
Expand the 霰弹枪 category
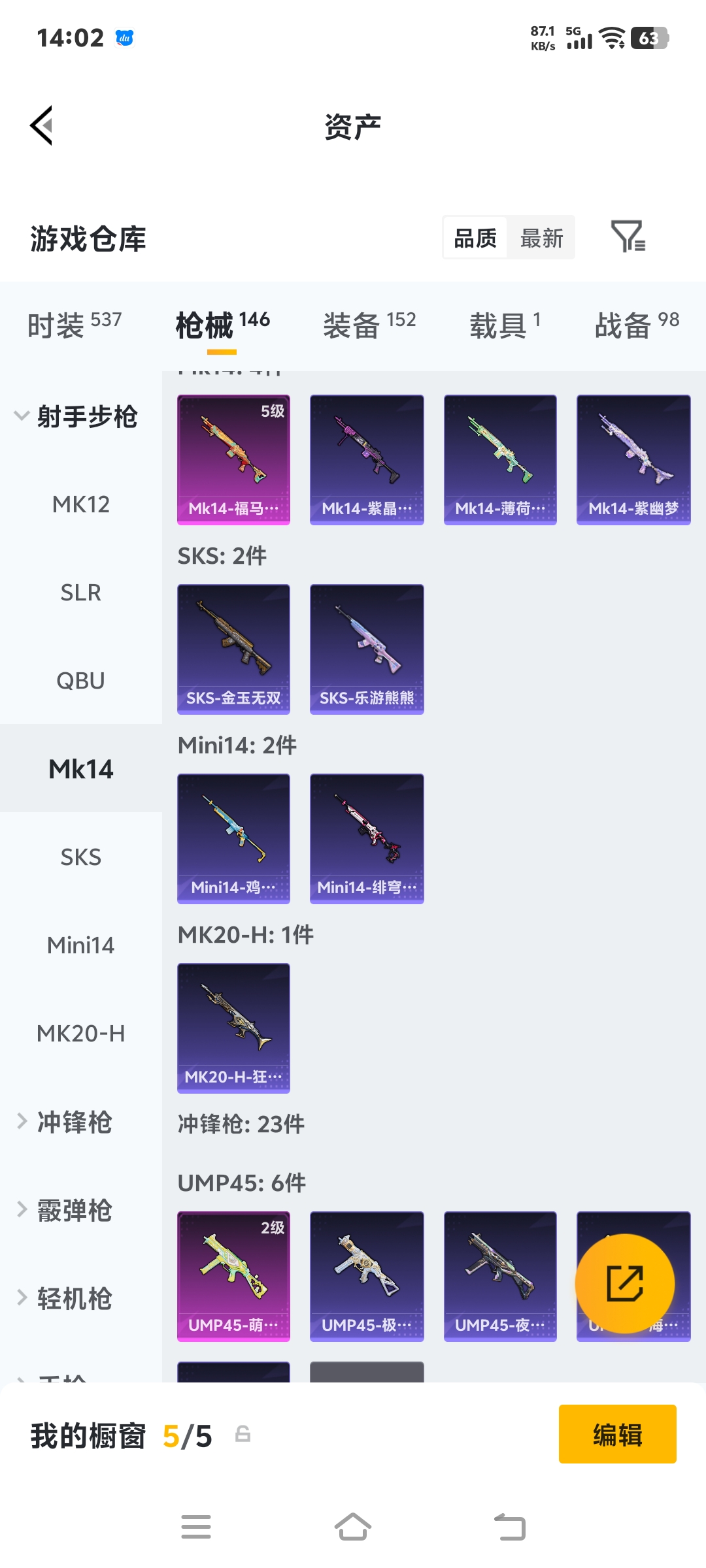(74, 1210)
